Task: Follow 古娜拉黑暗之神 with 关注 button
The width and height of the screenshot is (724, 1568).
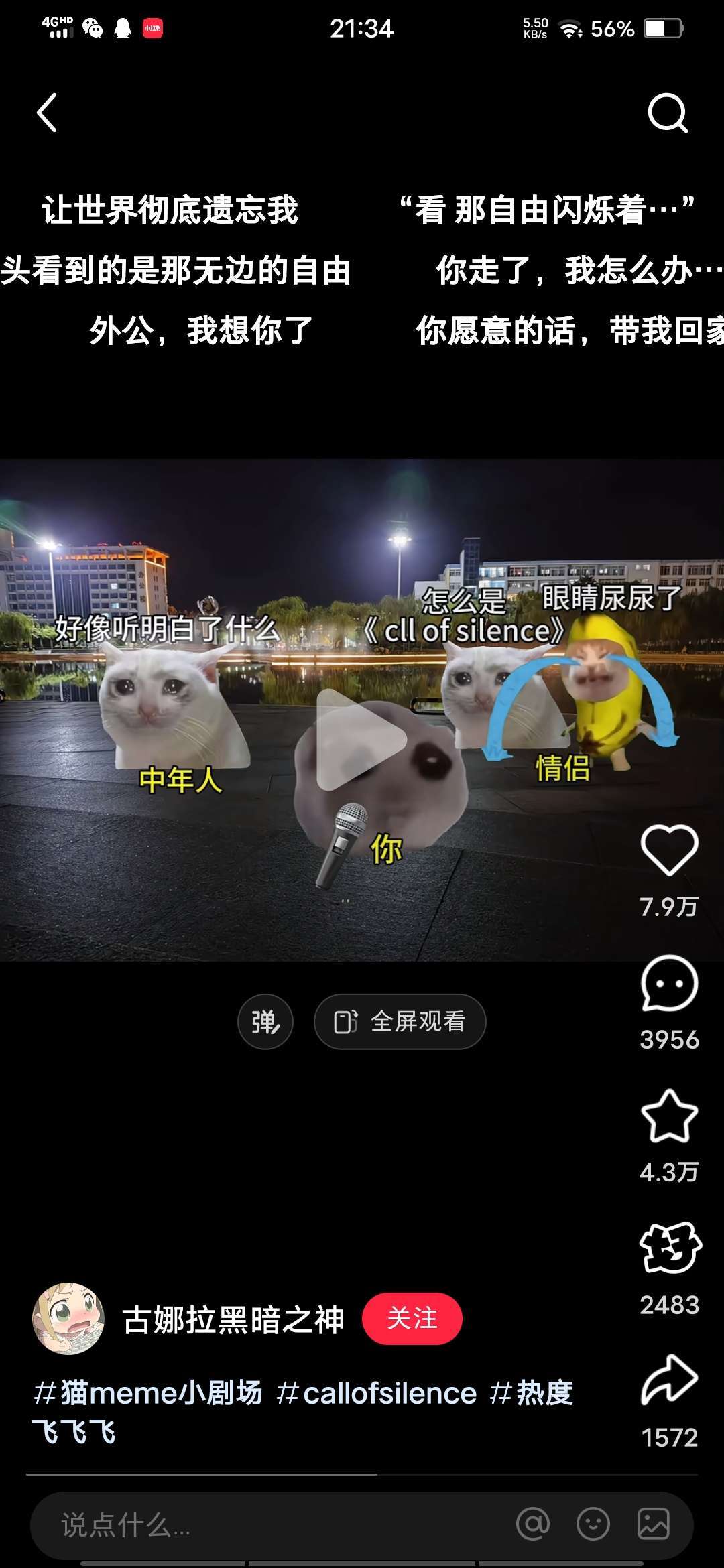Action: [412, 1319]
